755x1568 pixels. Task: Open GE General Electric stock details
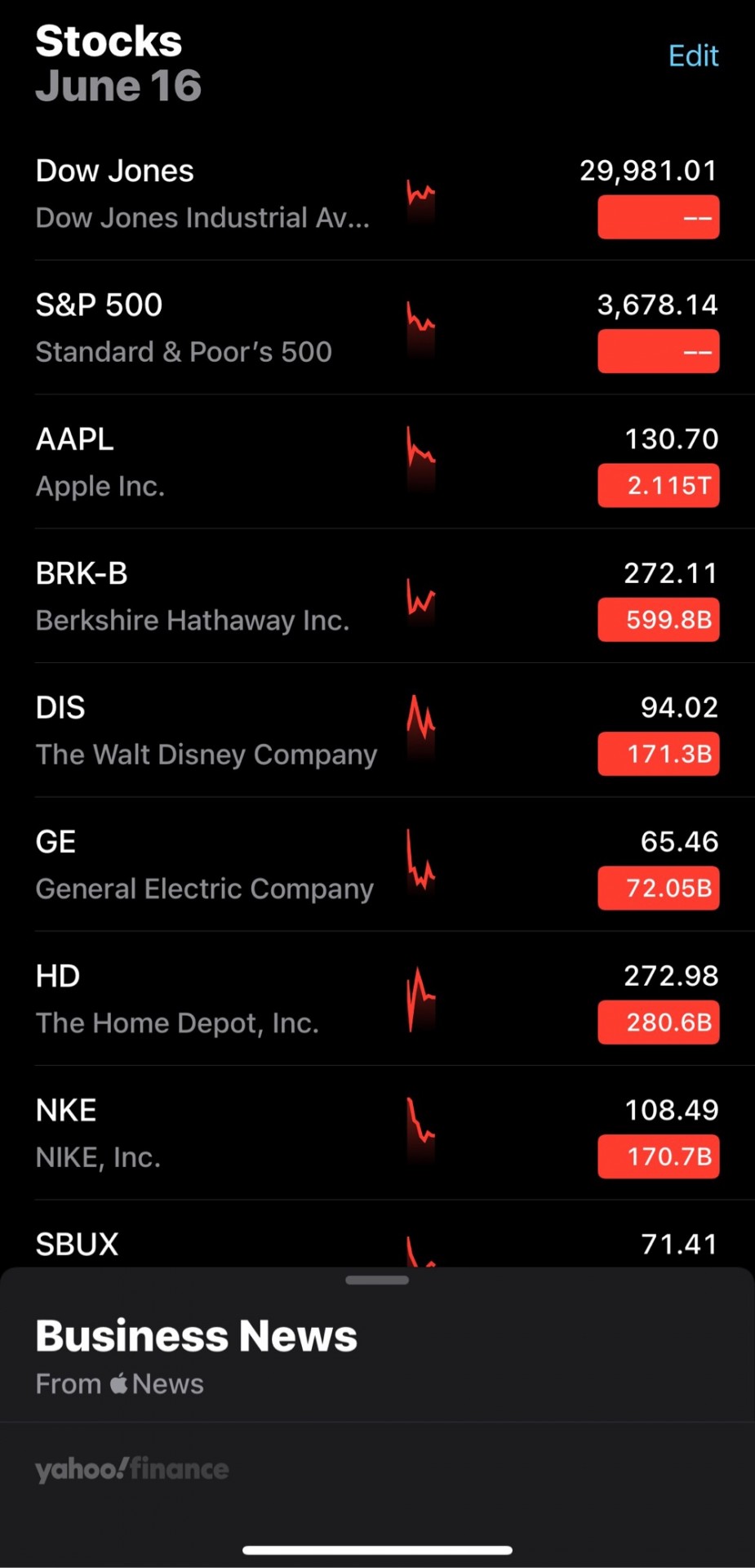point(377,864)
